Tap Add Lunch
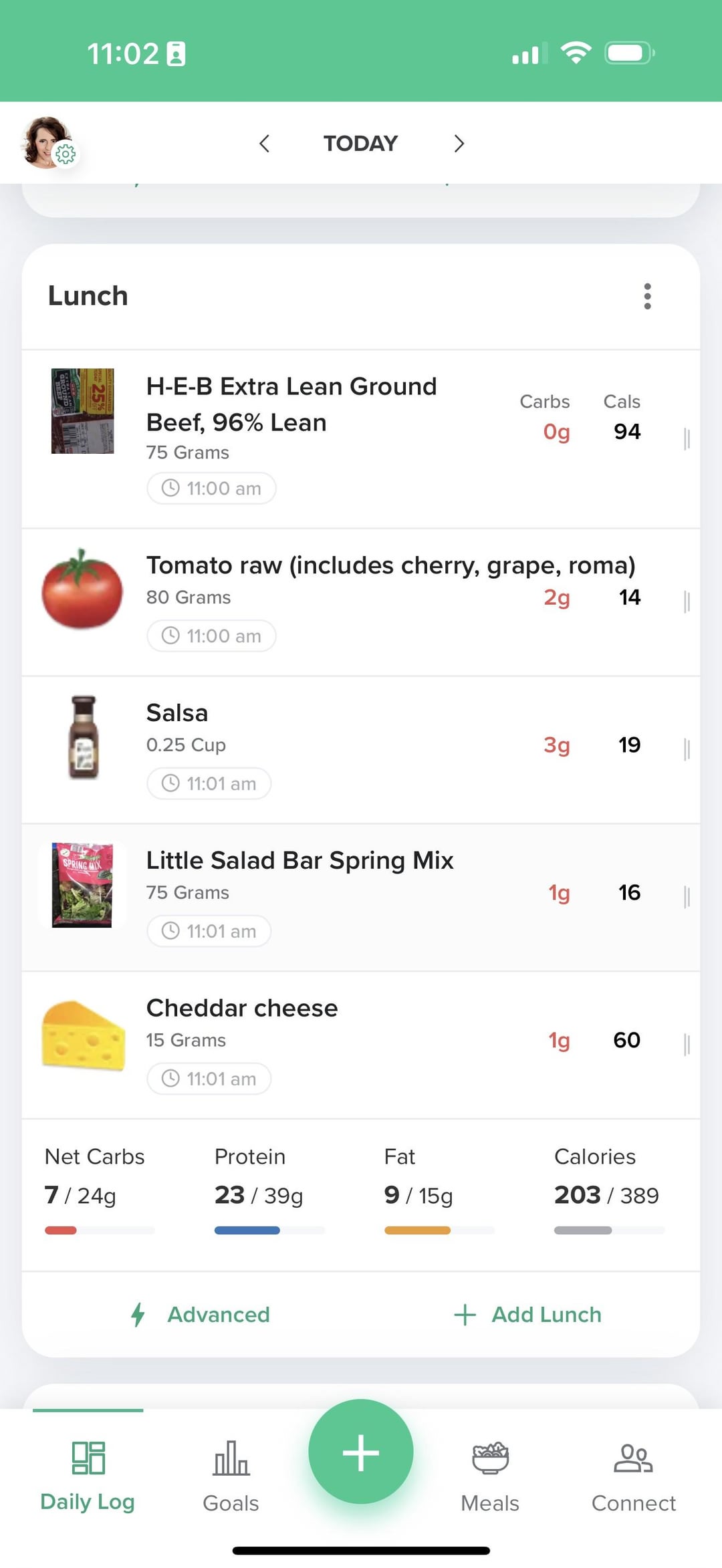This screenshot has width=722, height=1568. 527,1314
